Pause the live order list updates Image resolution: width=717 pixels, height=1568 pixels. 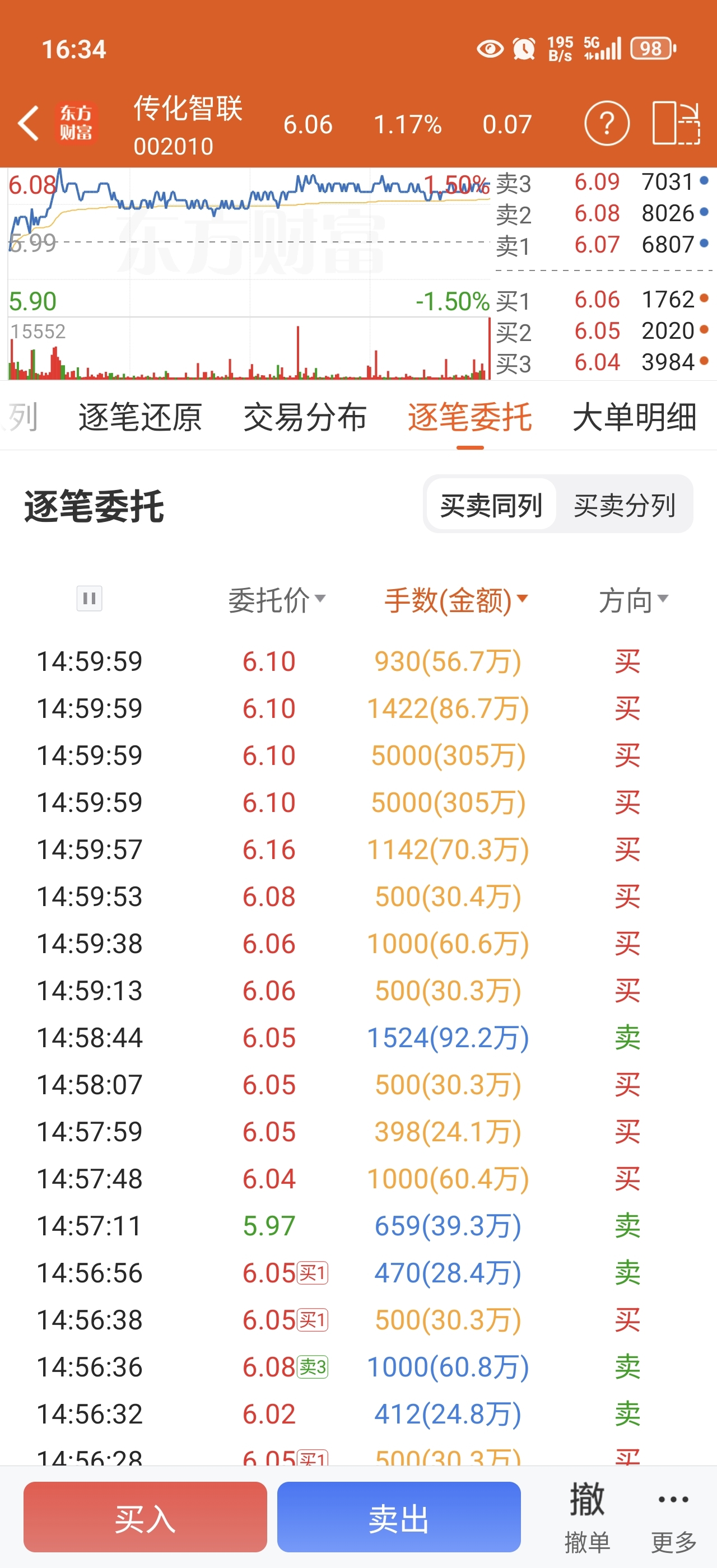click(x=90, y=599)
